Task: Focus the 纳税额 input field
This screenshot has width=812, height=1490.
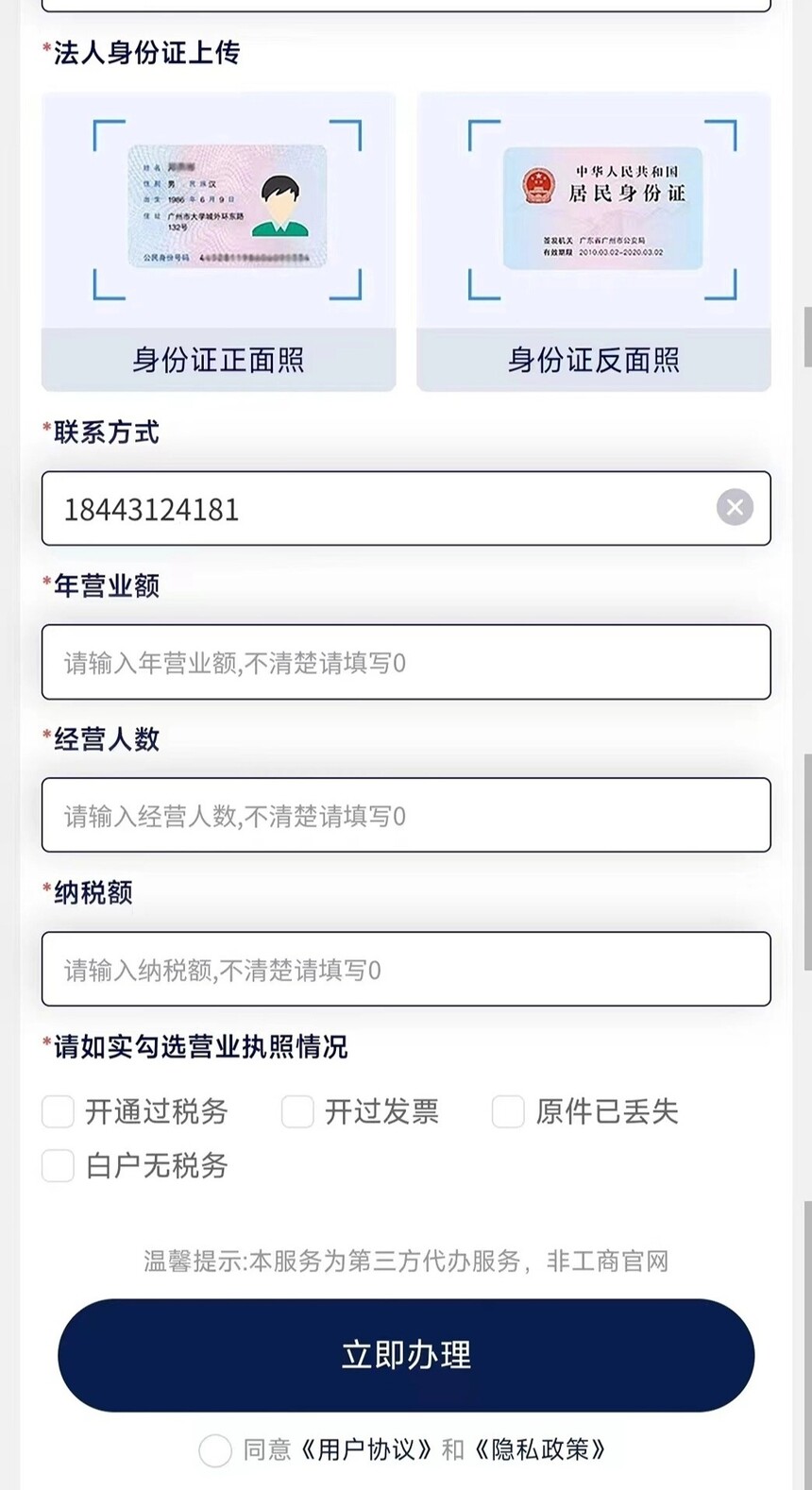Action: [406, 969]
